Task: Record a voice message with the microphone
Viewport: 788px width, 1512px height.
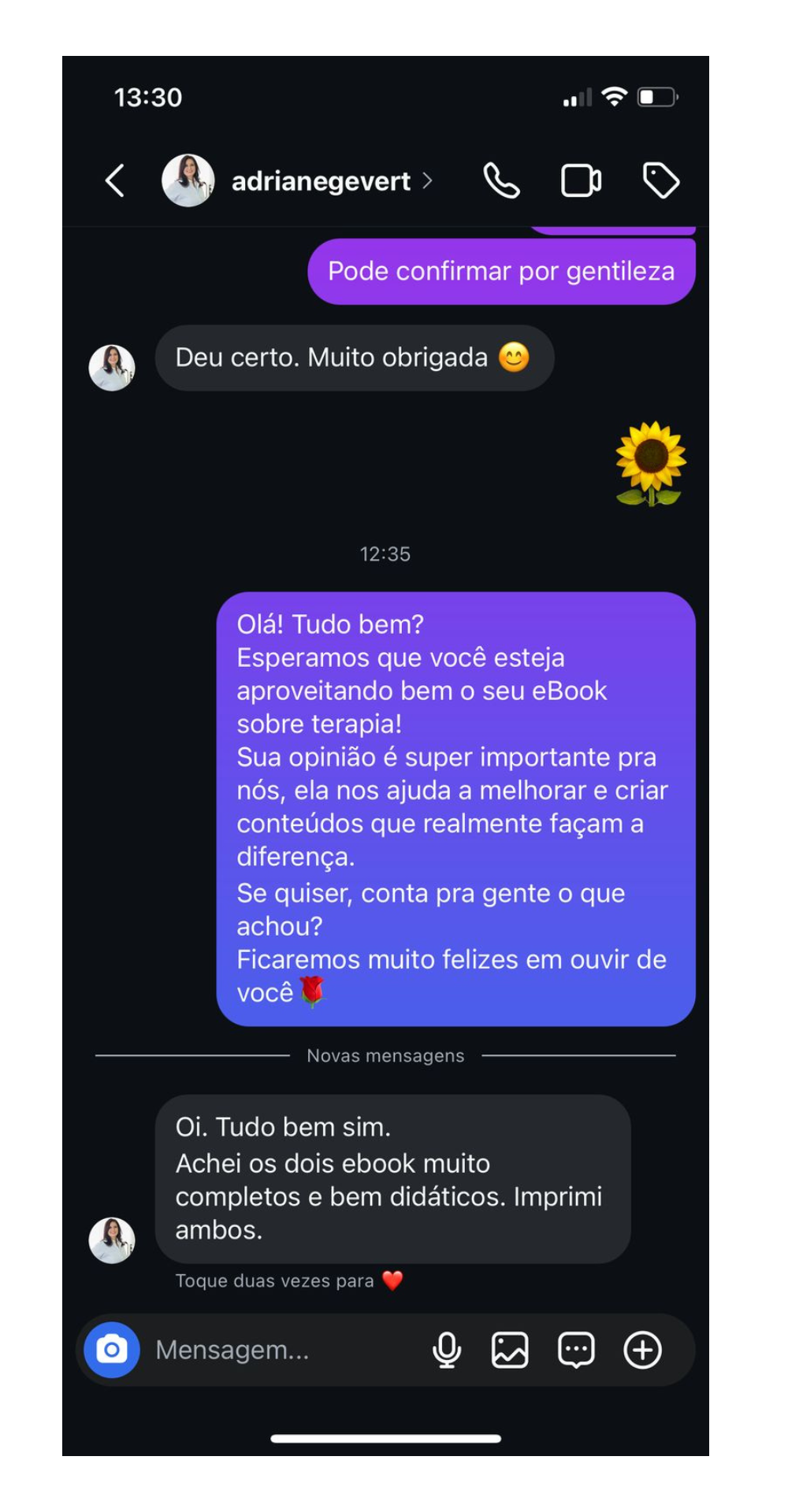Action: point(446,1350)
